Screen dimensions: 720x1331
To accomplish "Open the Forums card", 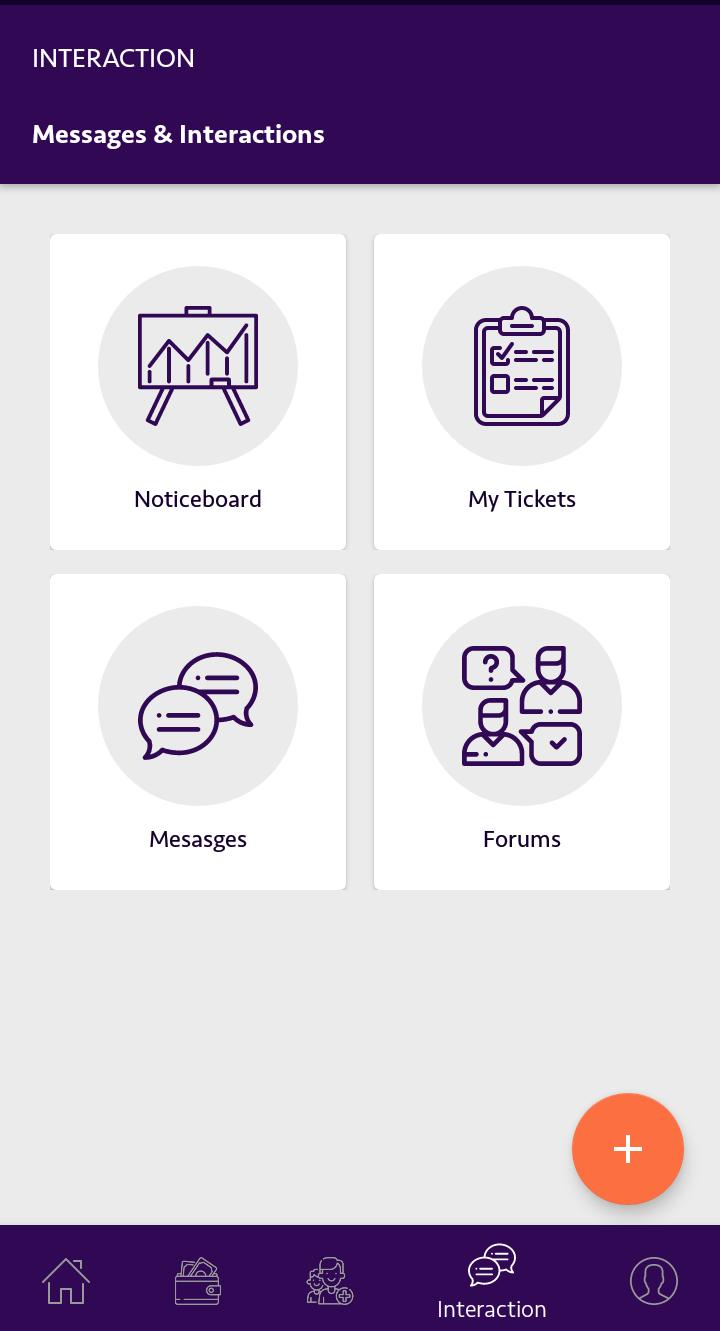I will pos(522,732).
